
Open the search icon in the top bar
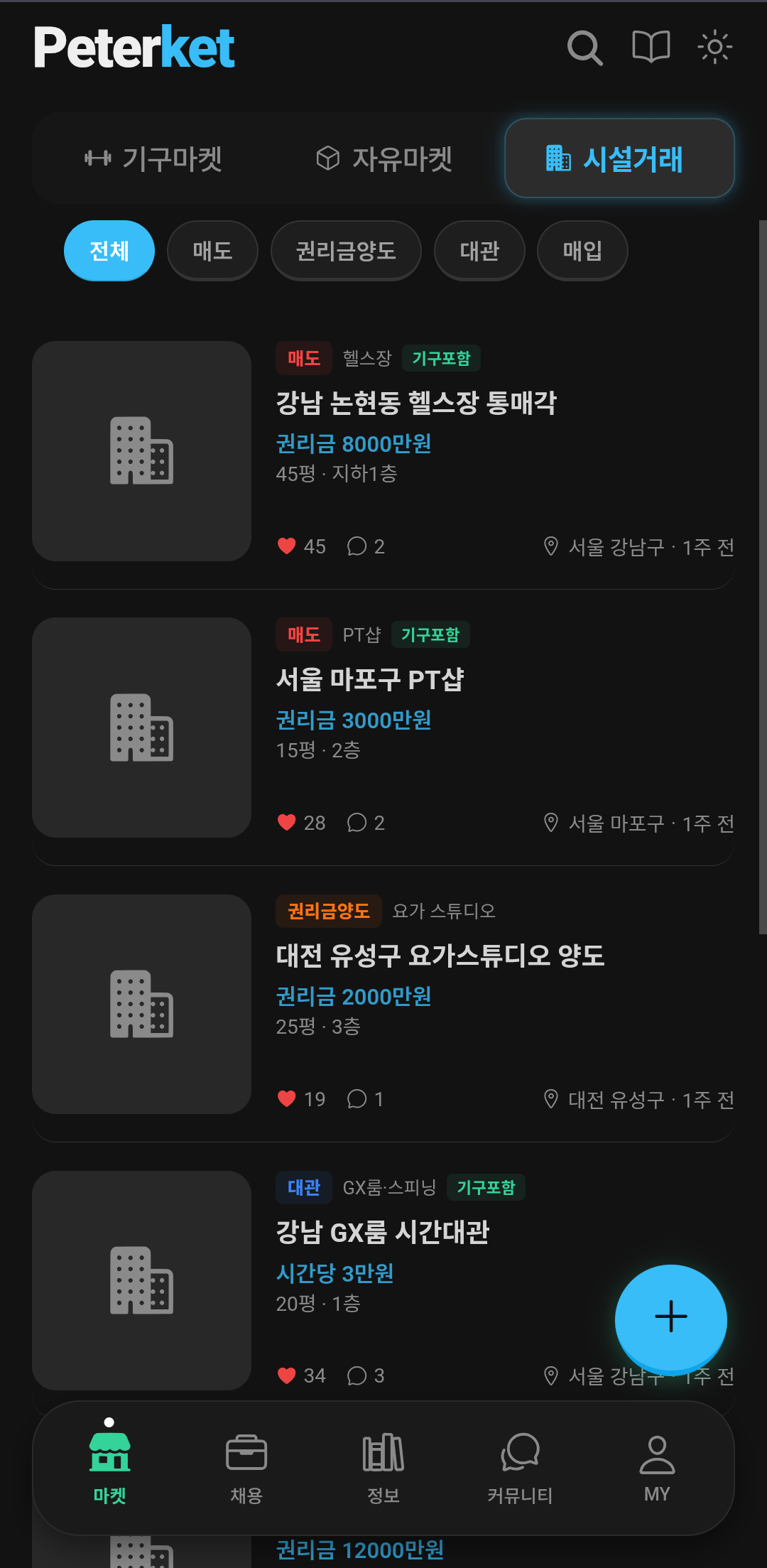coord(584,48)
